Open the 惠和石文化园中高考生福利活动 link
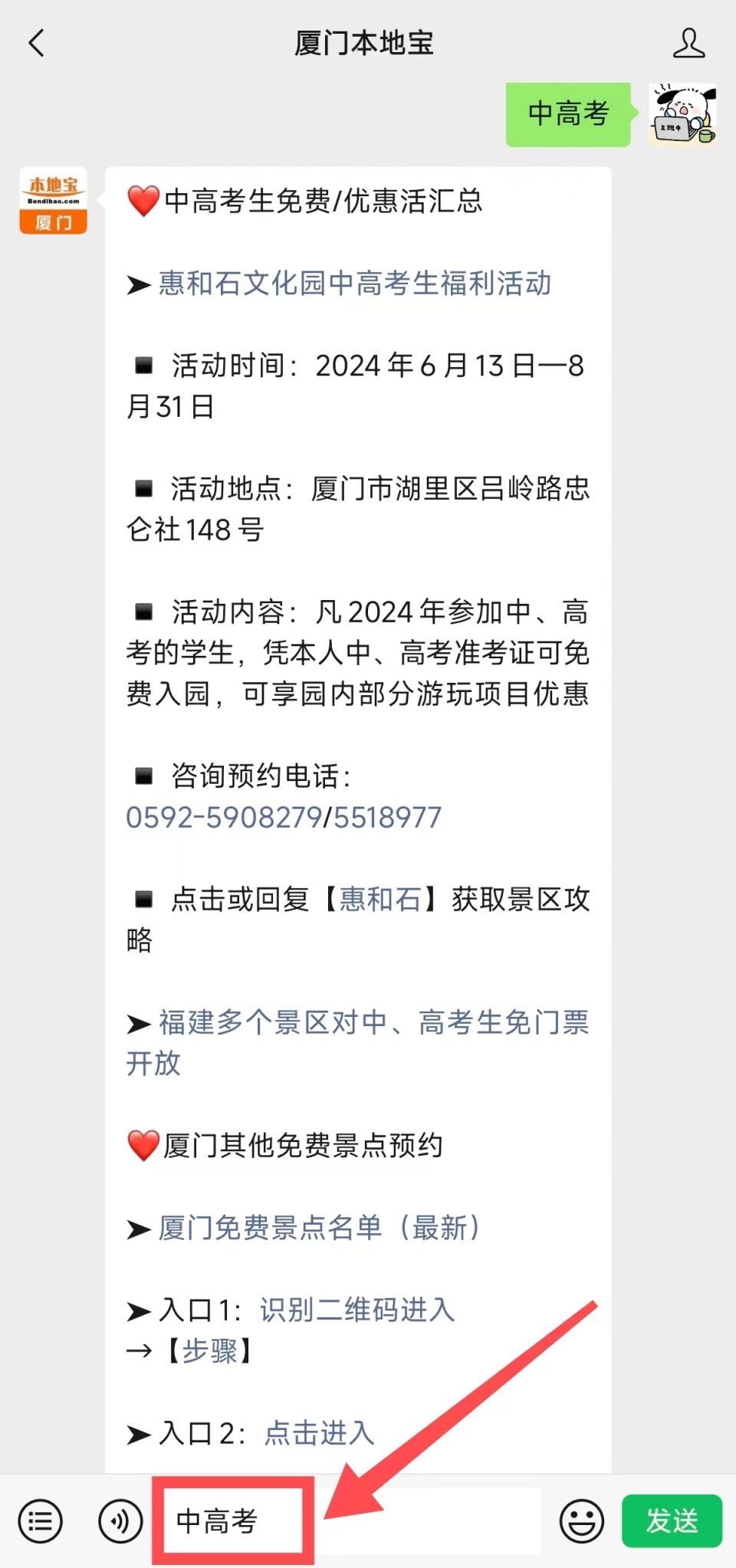Image resolution: width=736 pixels, height=1568 pixels. pos(354,284)
